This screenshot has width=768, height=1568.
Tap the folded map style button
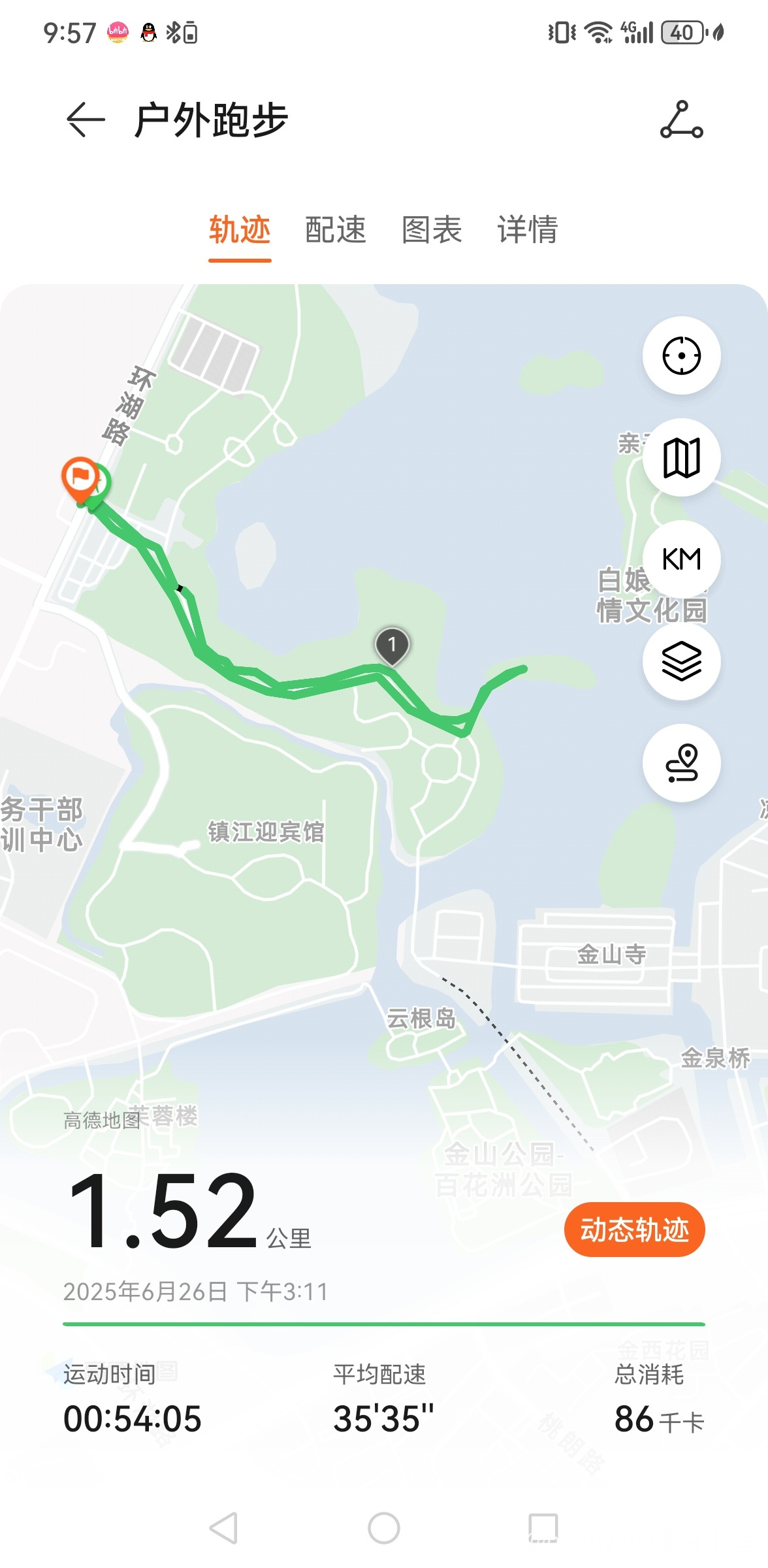pos(681,458)
